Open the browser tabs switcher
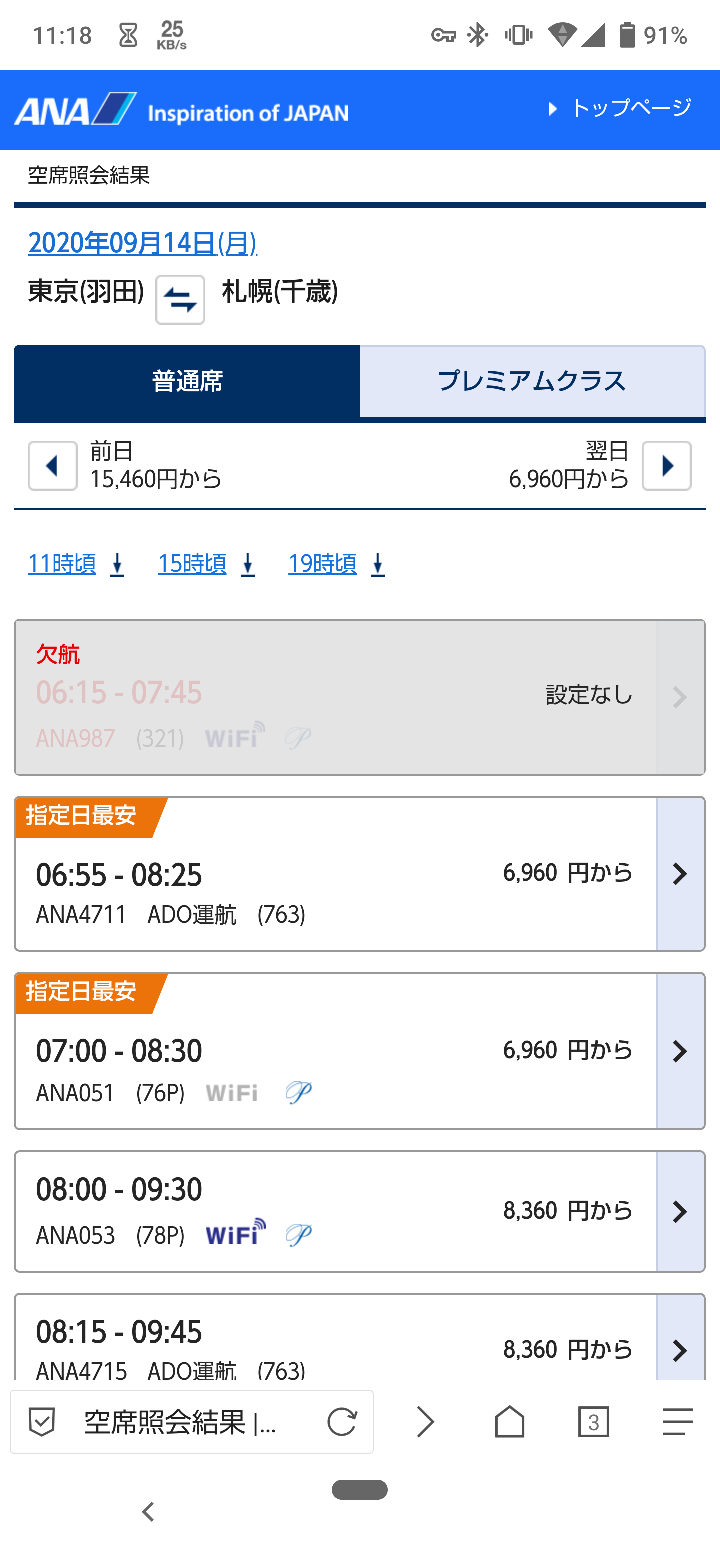Viewport: 720px width, 1560px height. [594, 1421]
